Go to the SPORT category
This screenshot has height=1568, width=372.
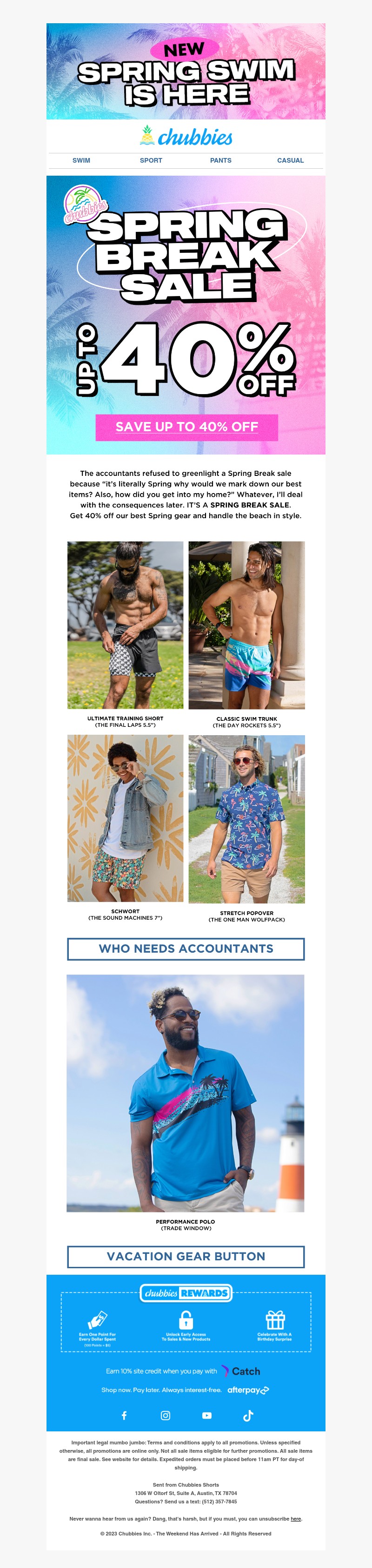point(151,161)
